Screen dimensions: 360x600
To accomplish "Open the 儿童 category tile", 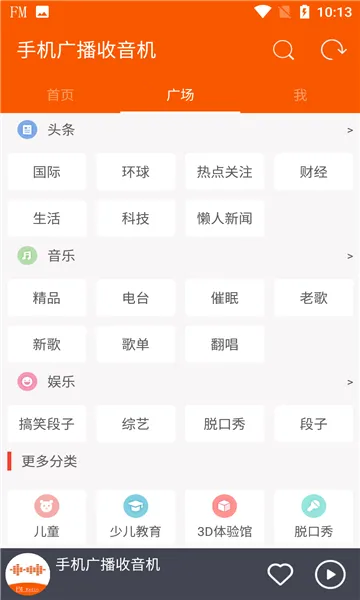I will coord(47,517).
